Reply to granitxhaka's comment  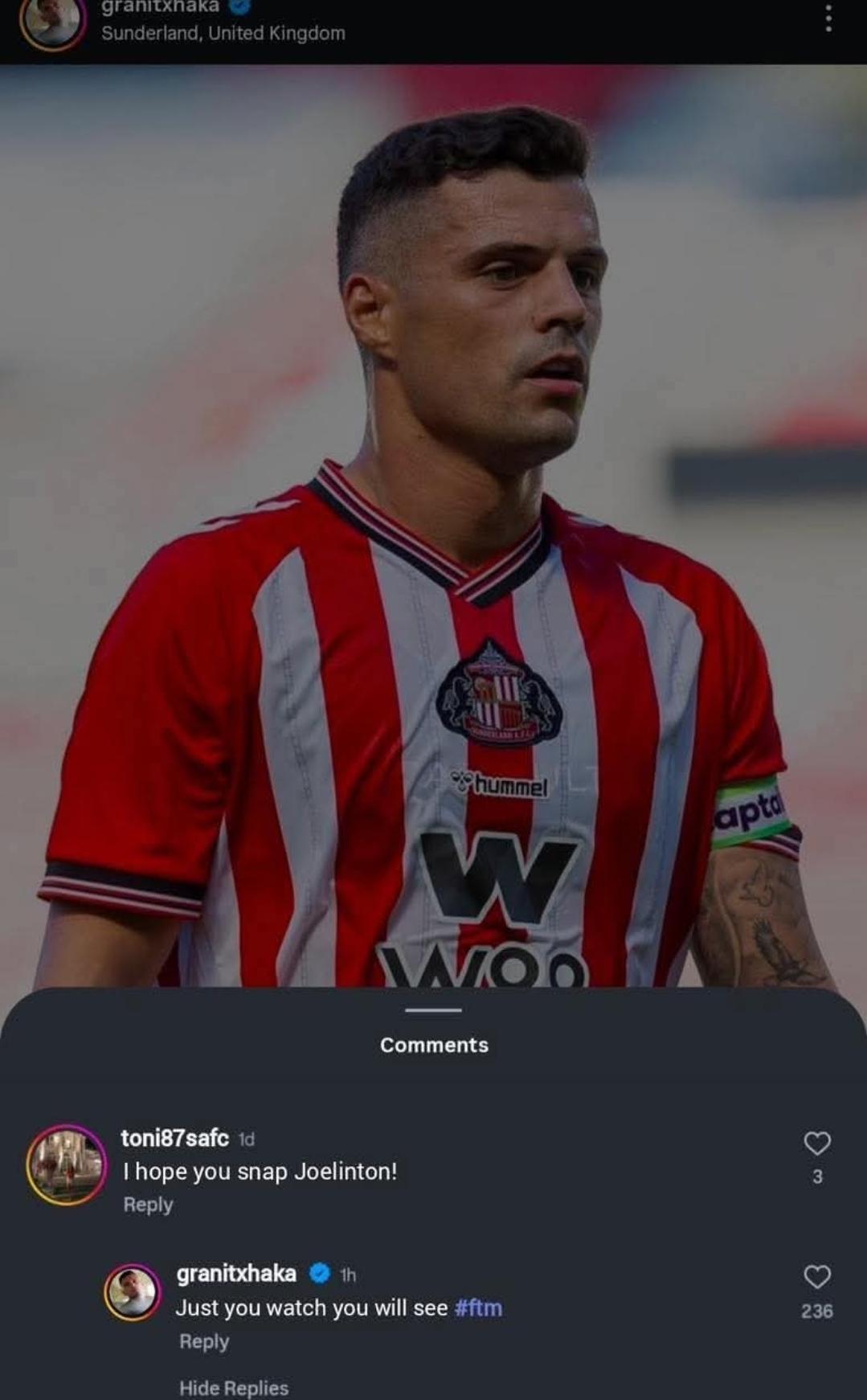(x=204, y=1341)
